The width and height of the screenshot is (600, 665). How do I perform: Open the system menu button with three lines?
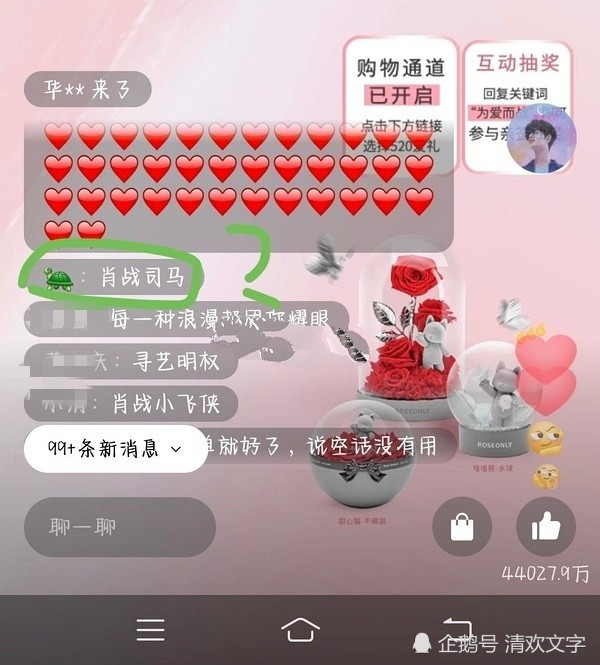151,629
